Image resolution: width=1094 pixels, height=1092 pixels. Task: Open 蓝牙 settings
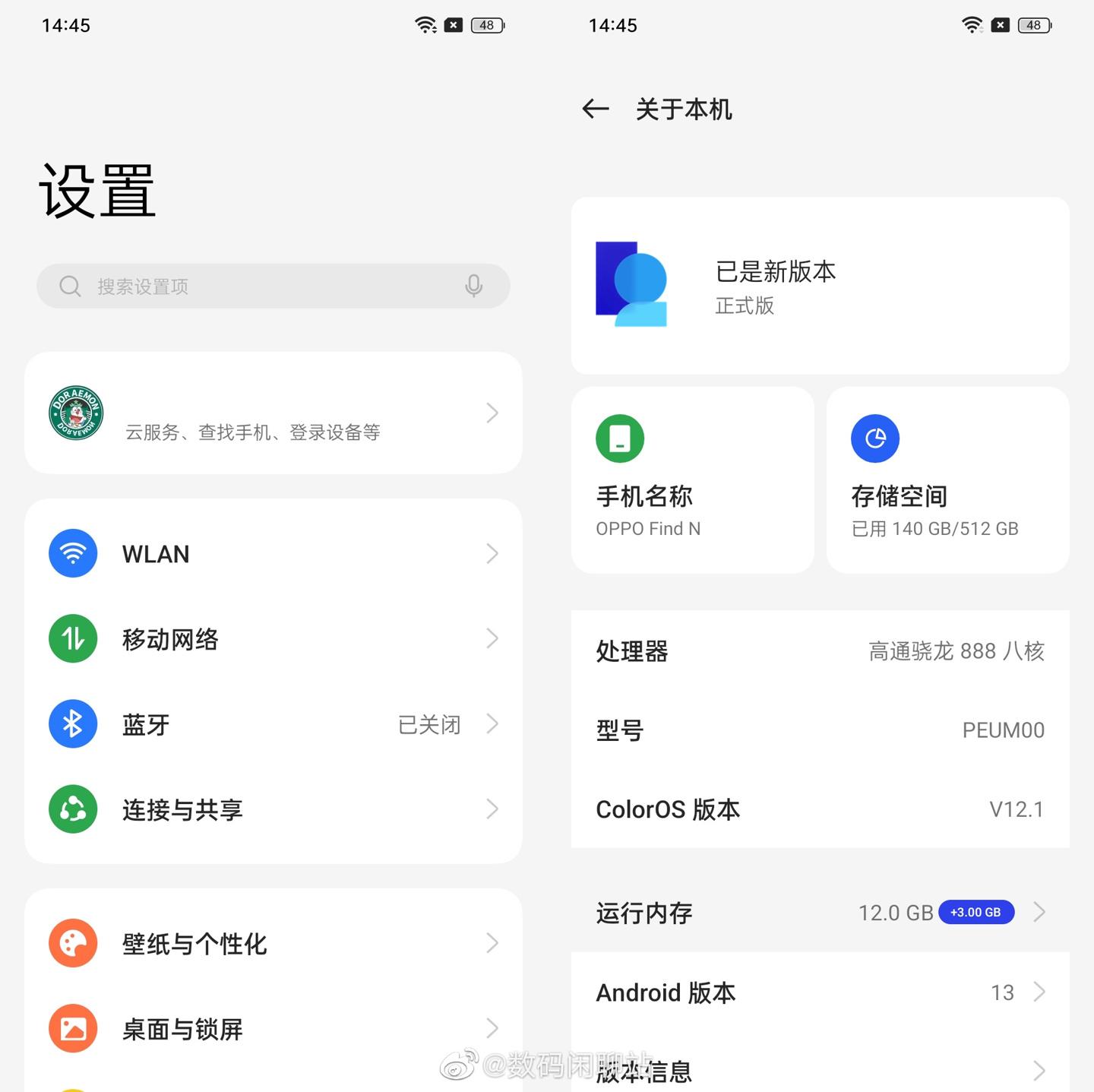pos(273,724)
